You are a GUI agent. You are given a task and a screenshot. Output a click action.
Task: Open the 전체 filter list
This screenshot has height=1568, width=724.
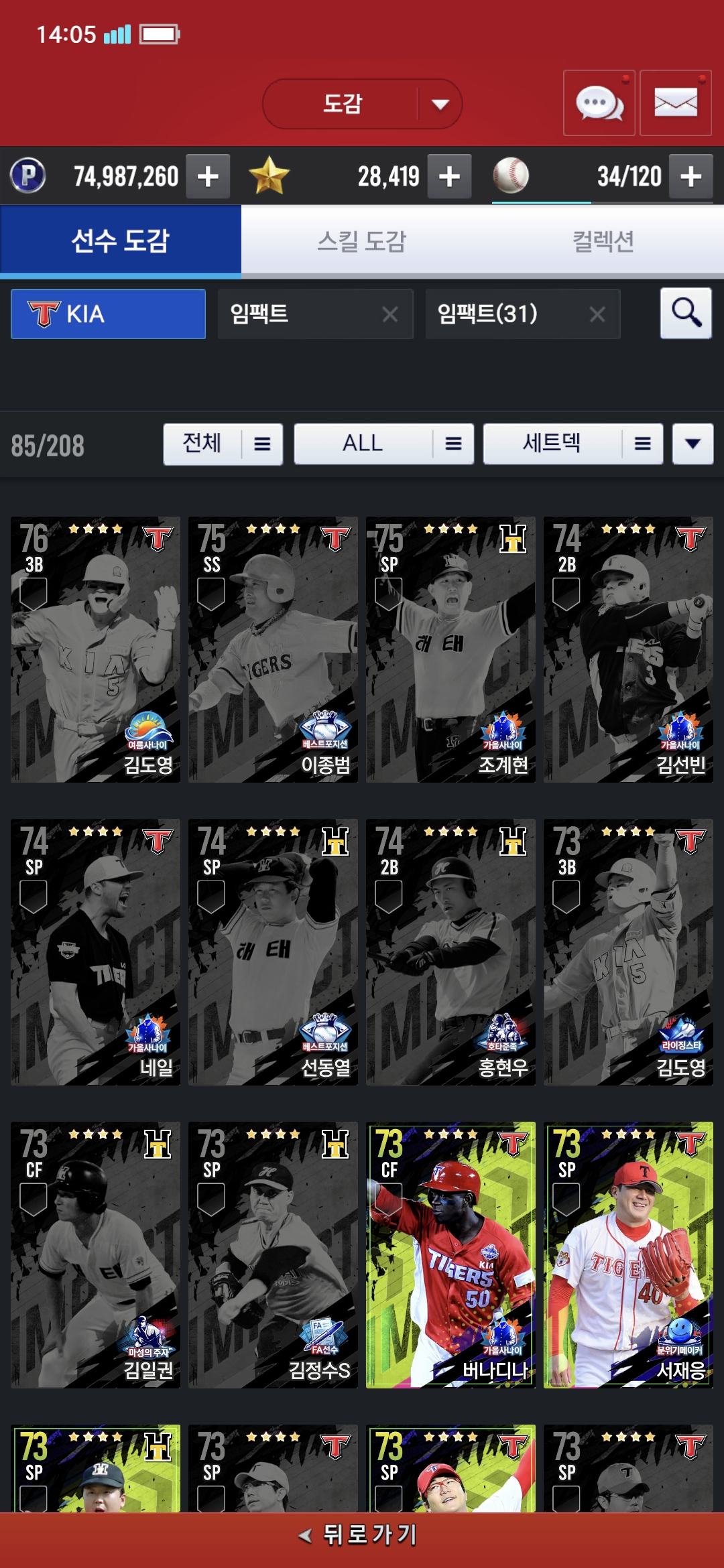223,444
